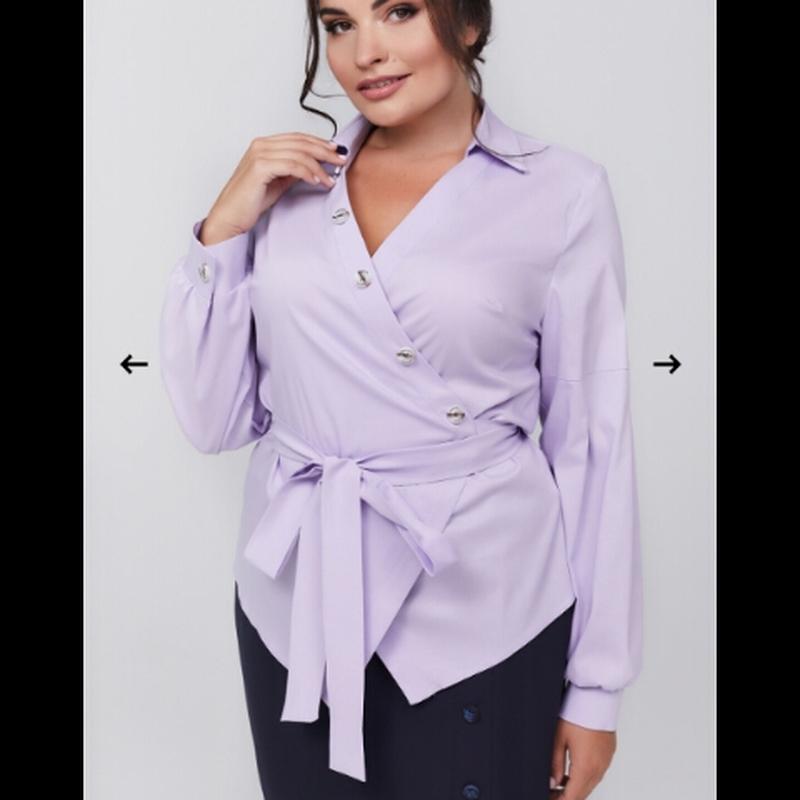Viewport: 800px width, 800px height.
Task: Go to the previous product photo
Action: pyautogui.click(x=134, y=364)
